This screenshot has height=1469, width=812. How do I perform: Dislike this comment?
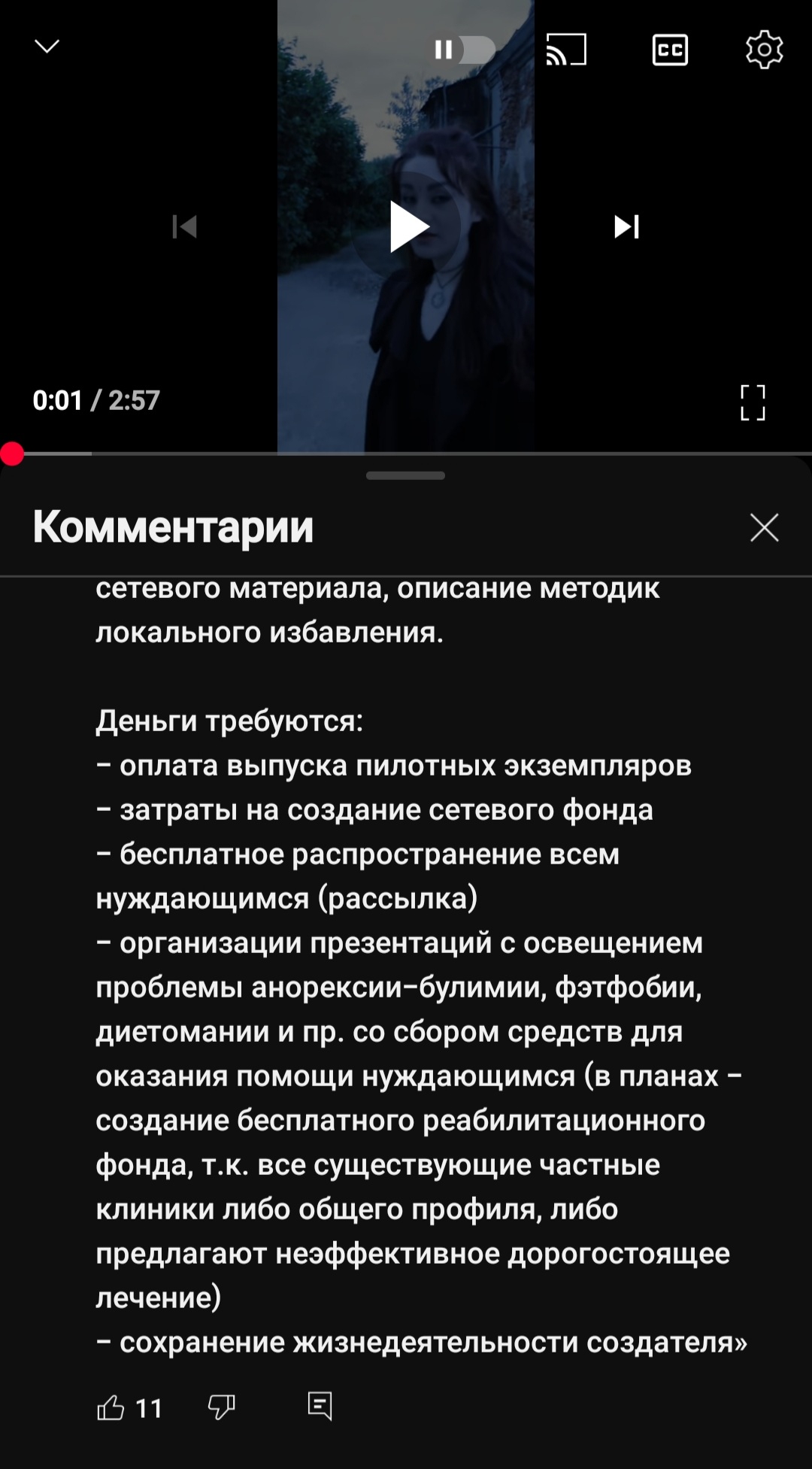coord(221,1406)
